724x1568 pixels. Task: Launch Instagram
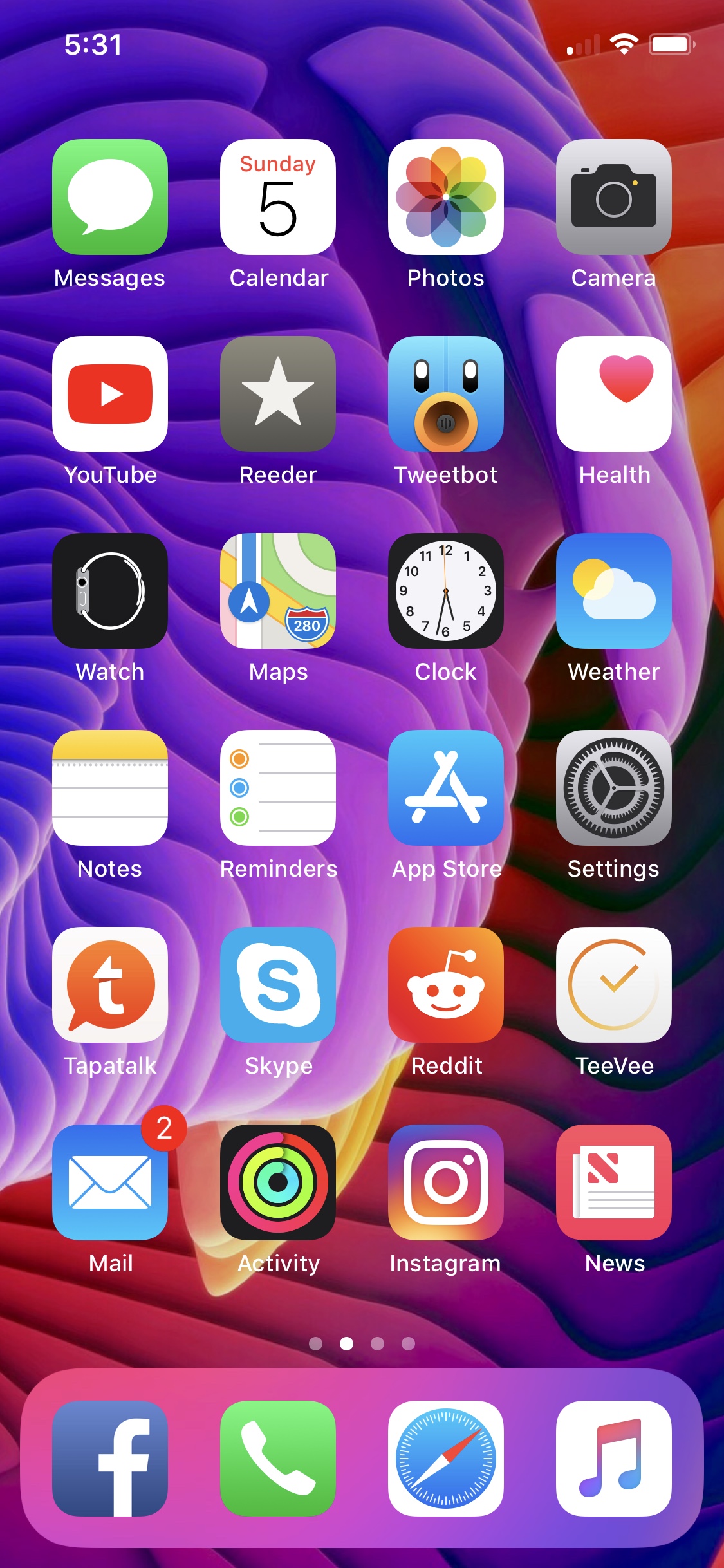(x=446, y=1182)
